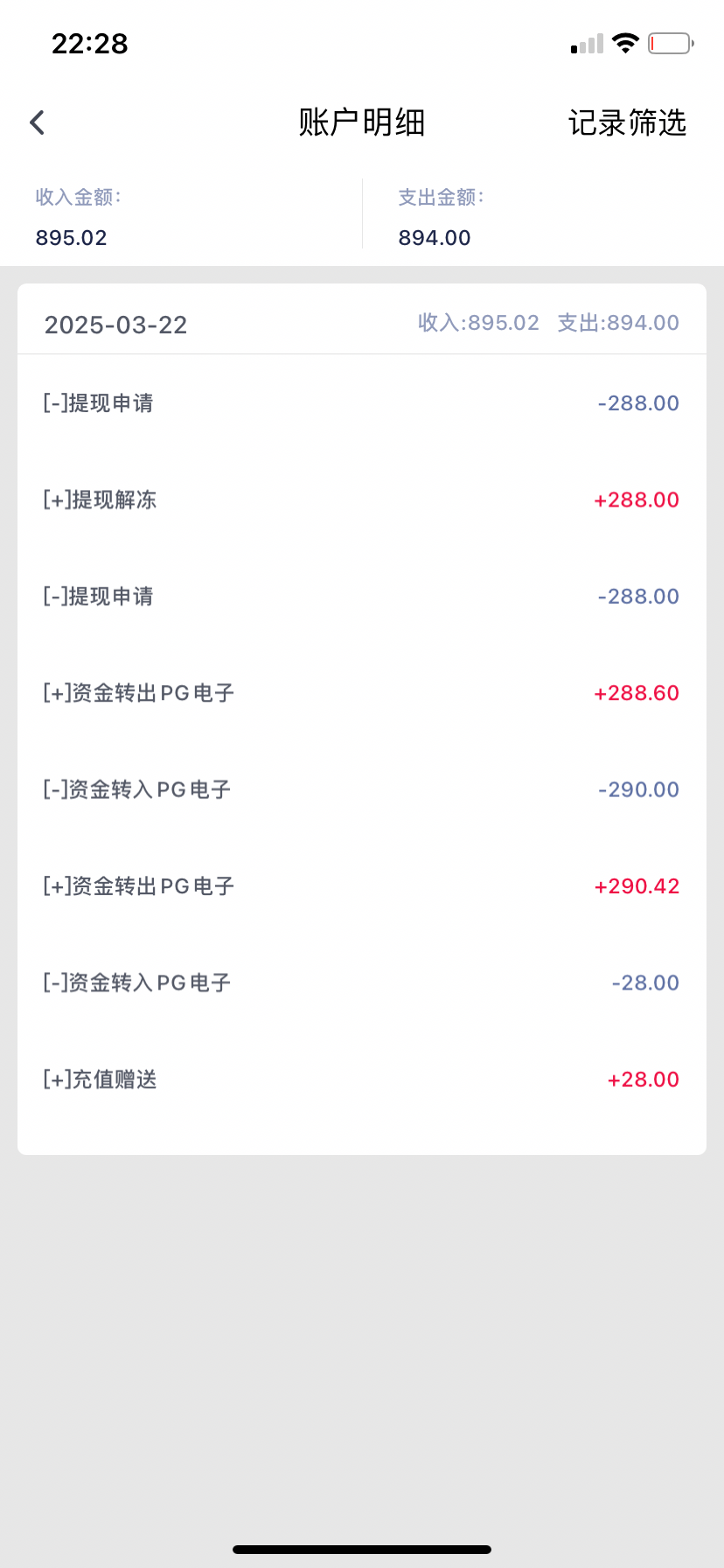724x1568 pixels.
Task: Go back using the back arrow
Action: tap(37, 122)
